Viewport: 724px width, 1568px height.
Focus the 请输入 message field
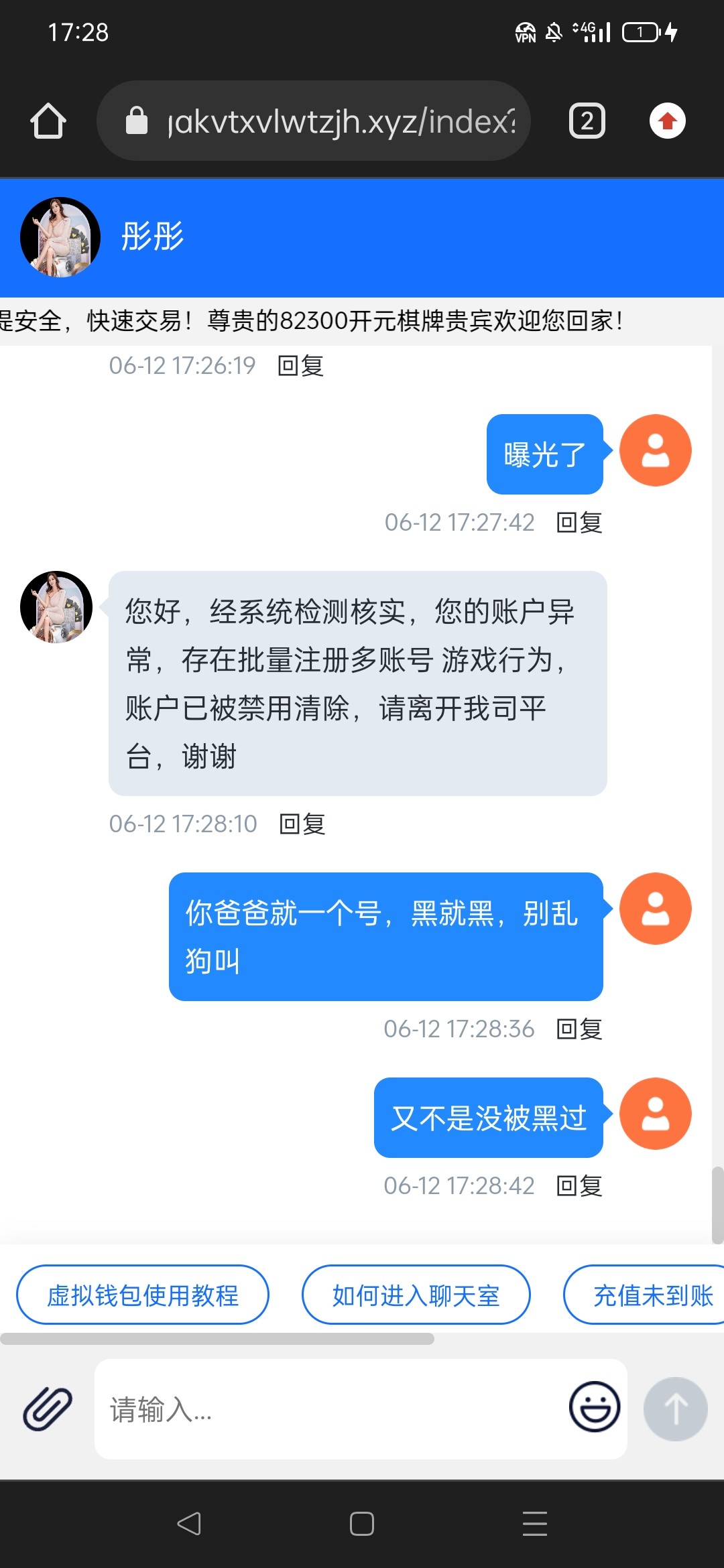coord(328,1409)
